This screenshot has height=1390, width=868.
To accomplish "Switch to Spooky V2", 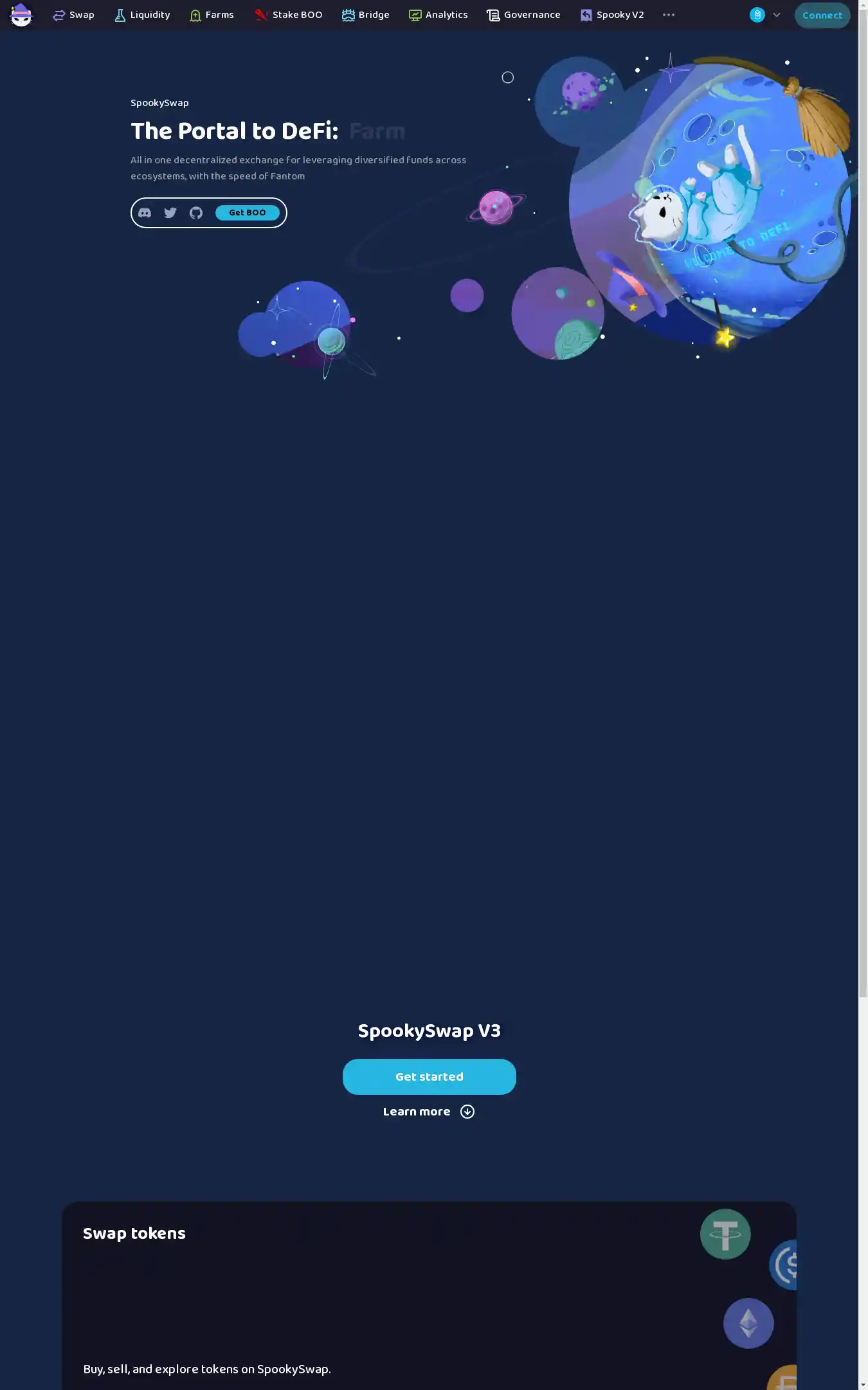I will point(612,15).
